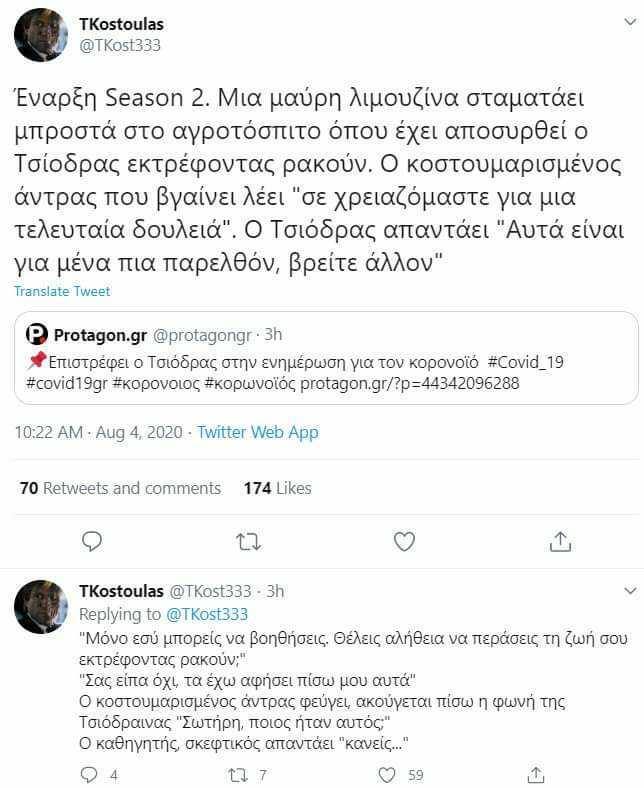Share the reply tweet
This screenshot has height=788, width=644.
point(536,774)
